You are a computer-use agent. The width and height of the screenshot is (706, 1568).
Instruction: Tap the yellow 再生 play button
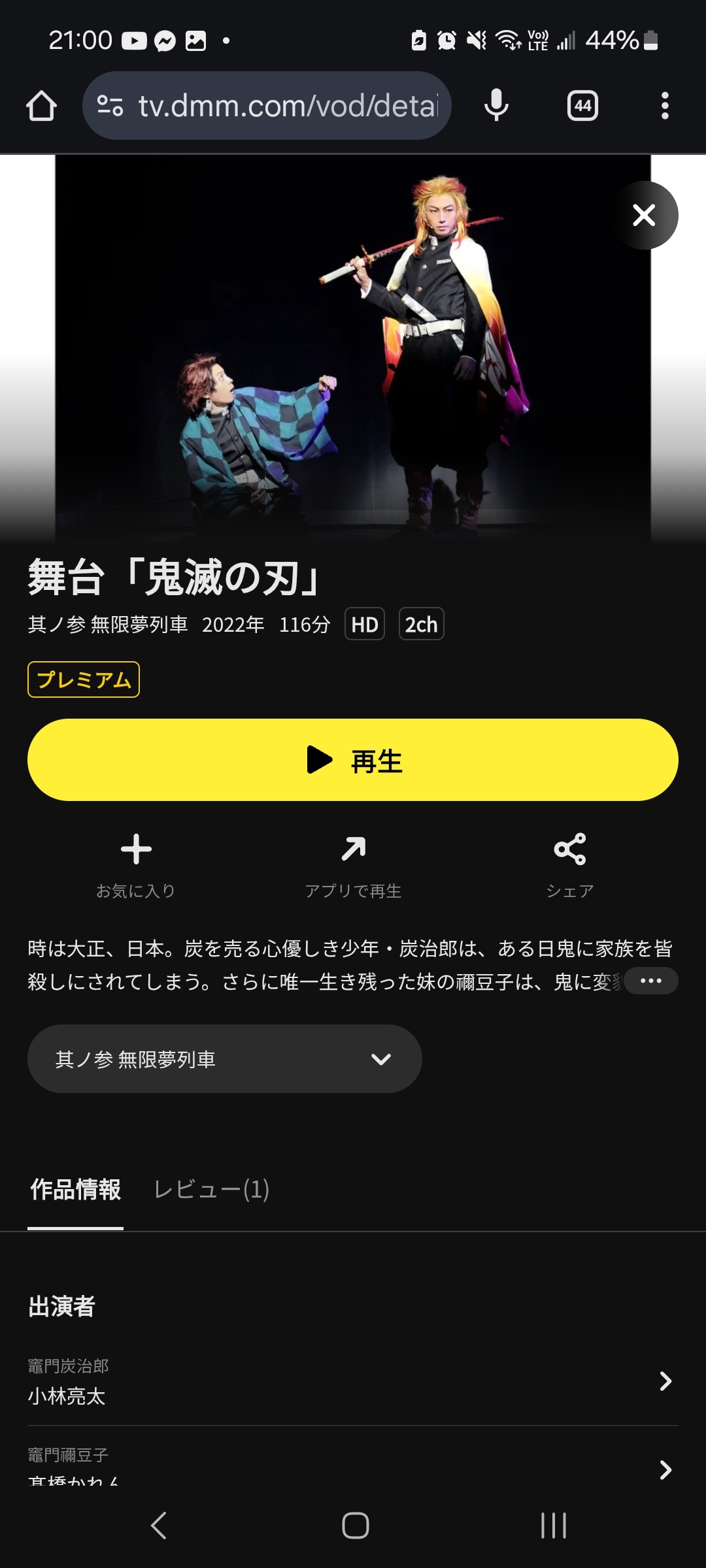click(x=353, y=760)
